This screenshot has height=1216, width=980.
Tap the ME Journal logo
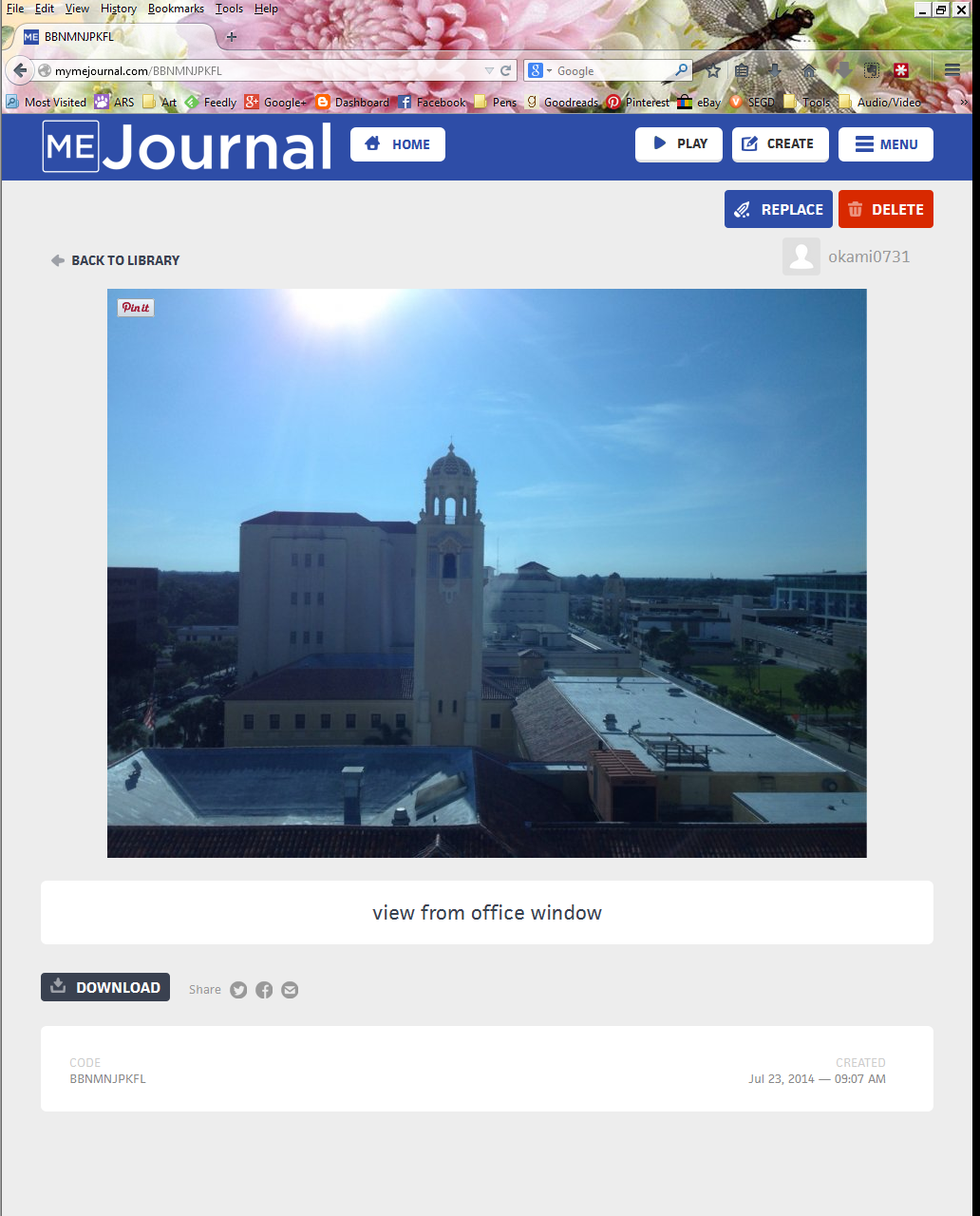point(187,147)
